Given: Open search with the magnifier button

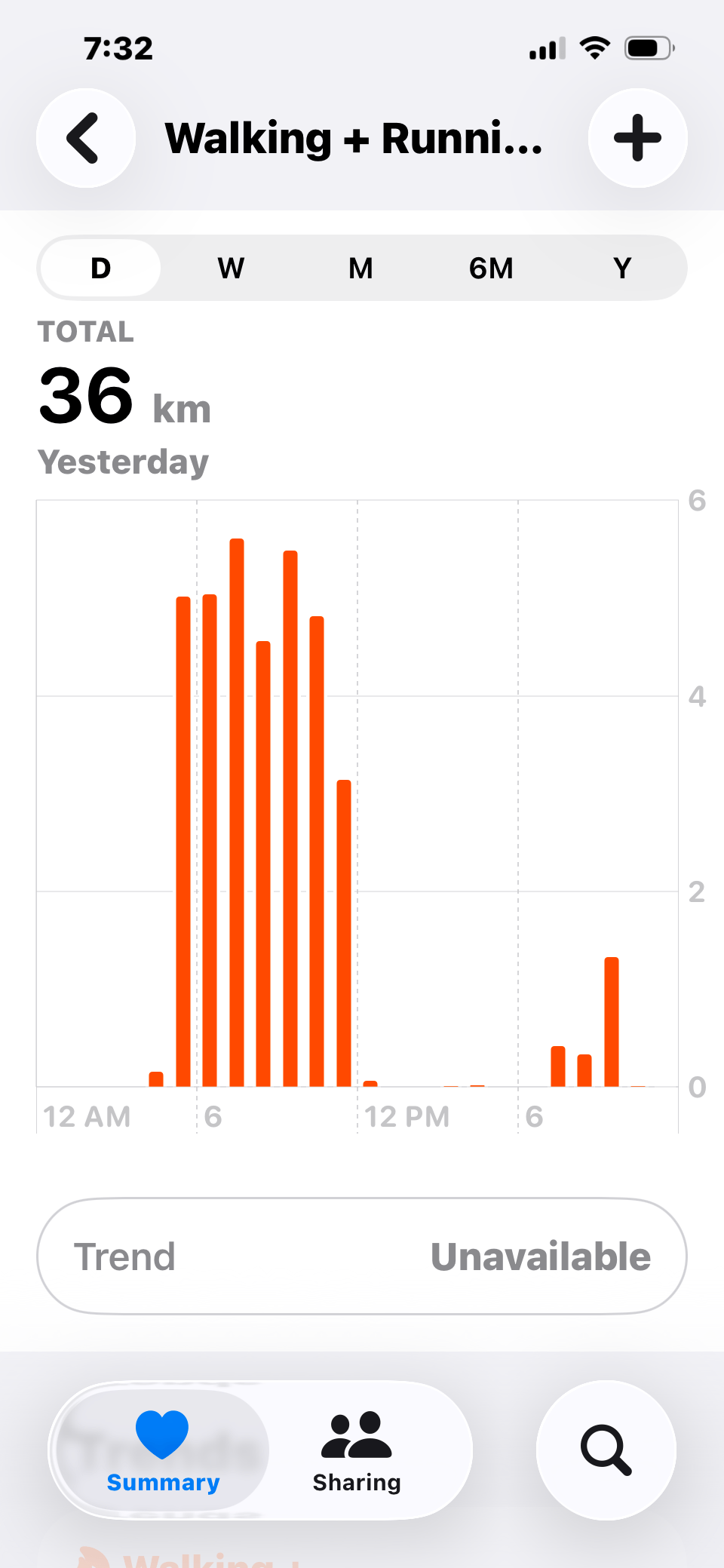Looking at the screenshot, I should (x=606, y=1450).
